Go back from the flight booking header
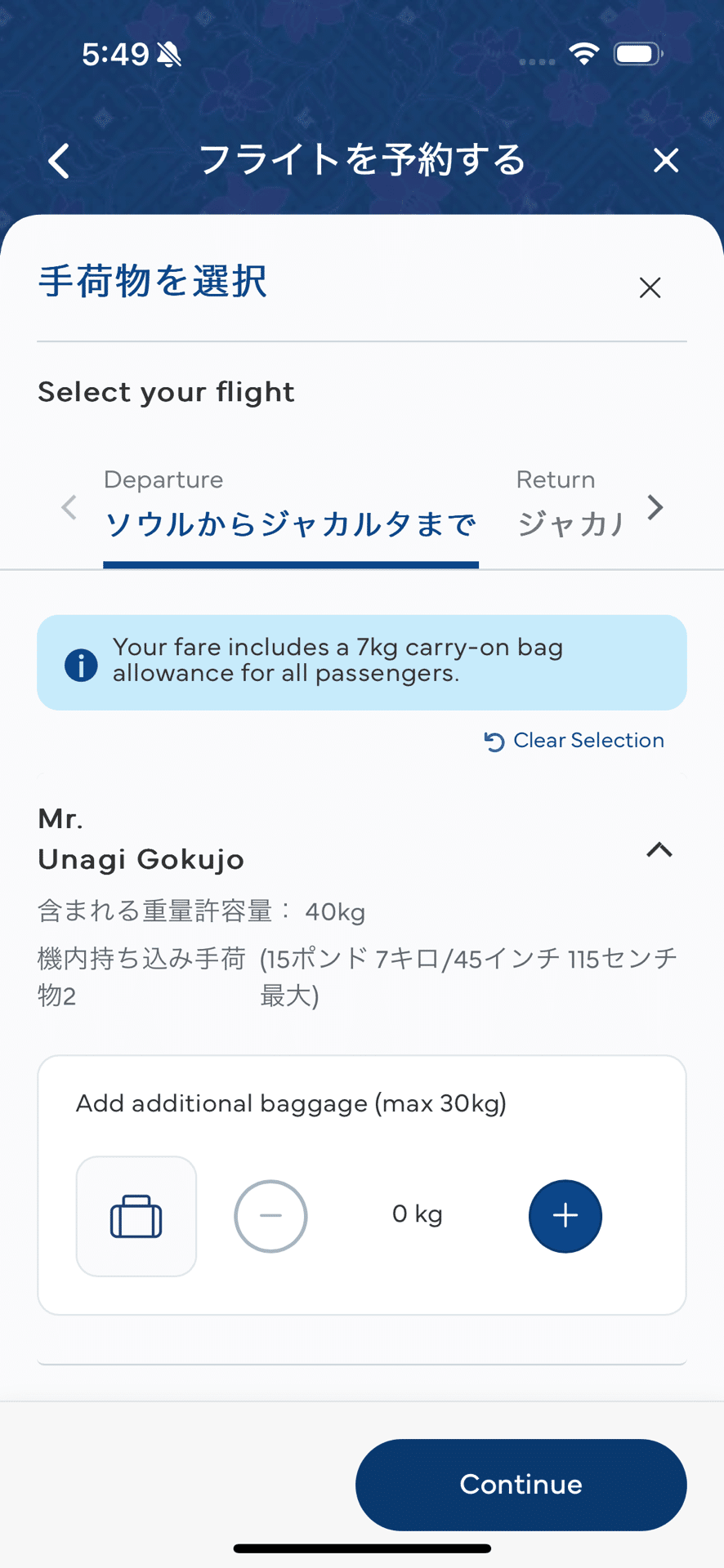 (59, 160)
